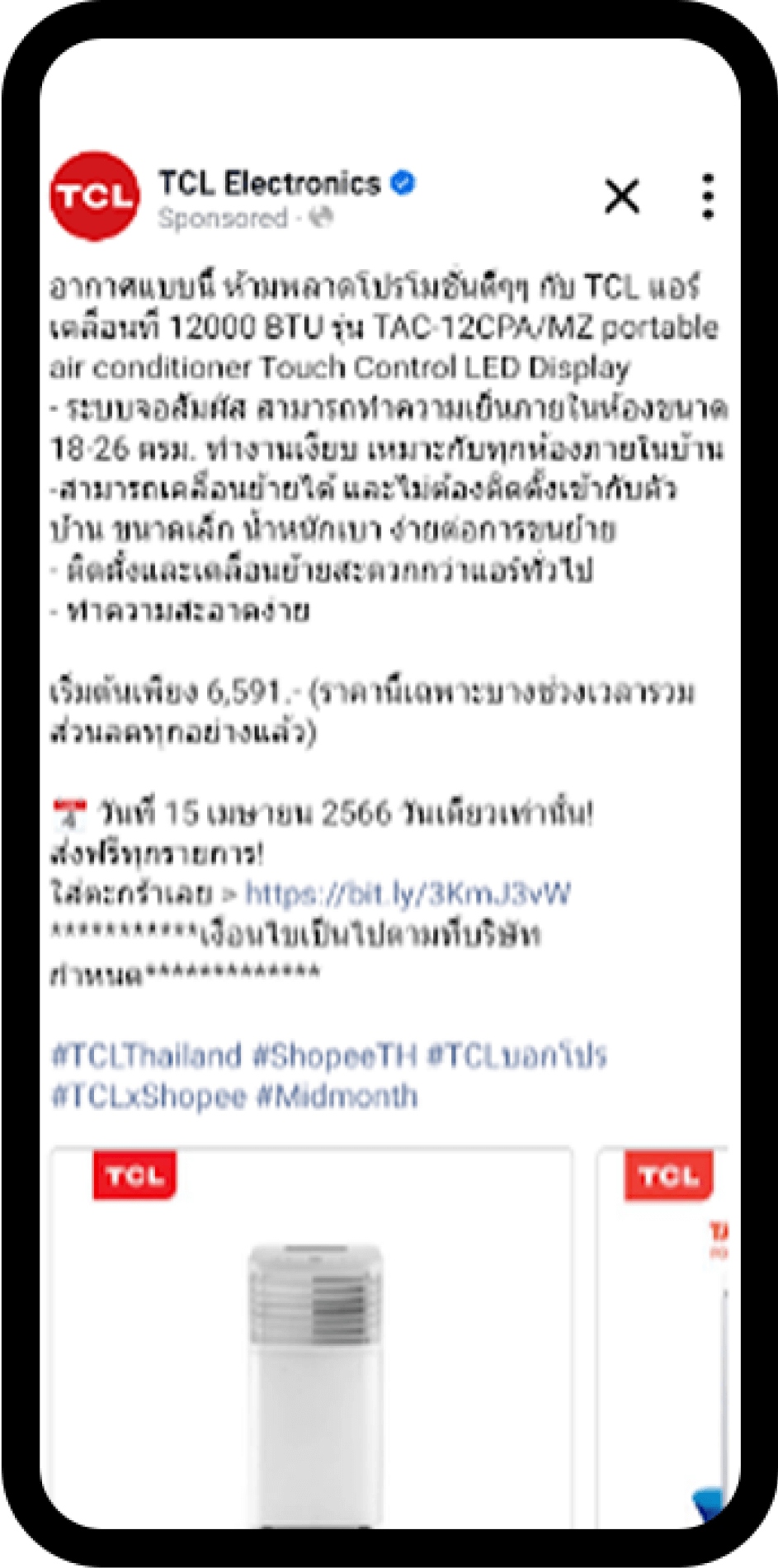778x1568 pixels.
Task: Open the post's three-dot options menu
Action: 707,196
